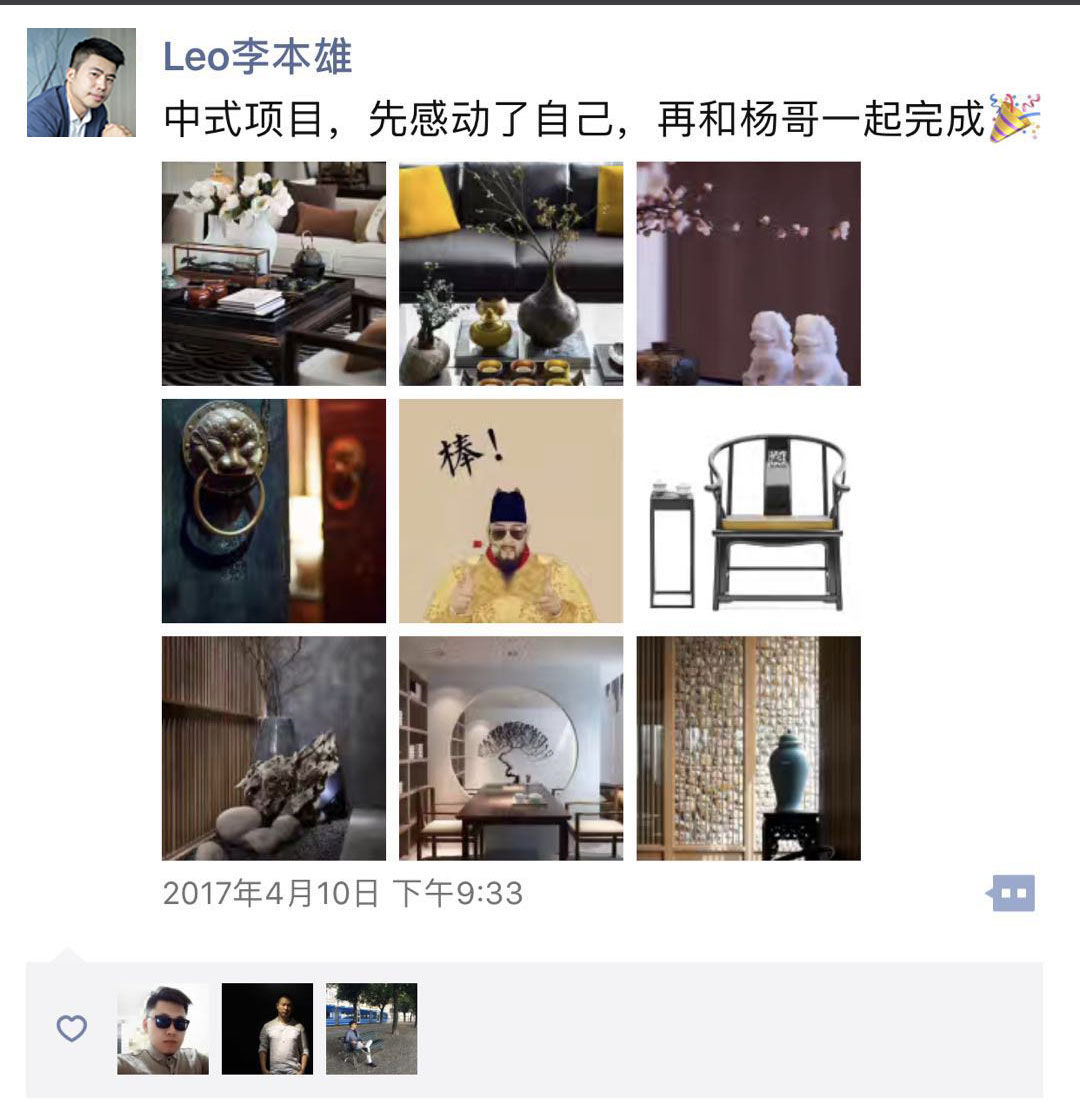
Task: Open the round window tea room photo
Action: (510, 748)
